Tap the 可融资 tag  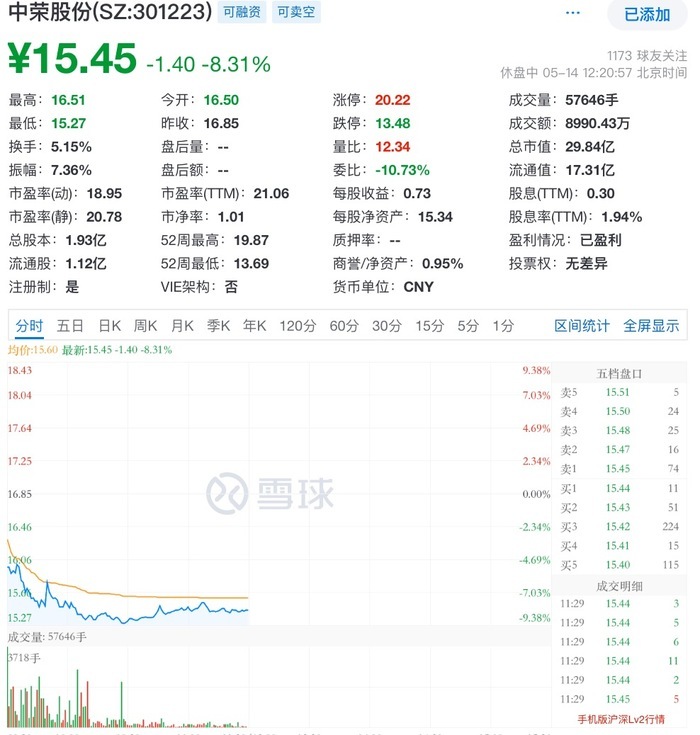click(x=244, y=13)
